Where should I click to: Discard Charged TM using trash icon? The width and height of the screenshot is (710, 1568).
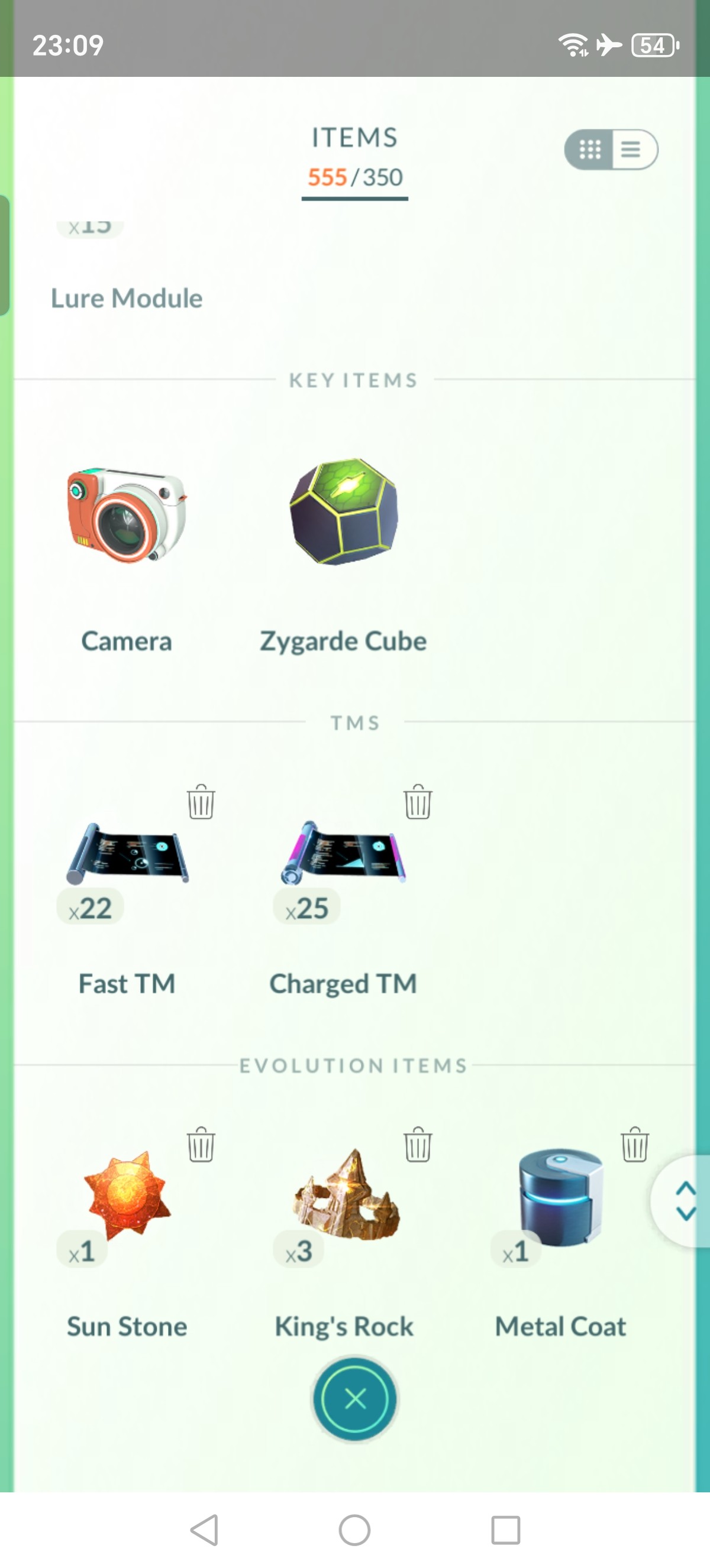coord(418,802)
